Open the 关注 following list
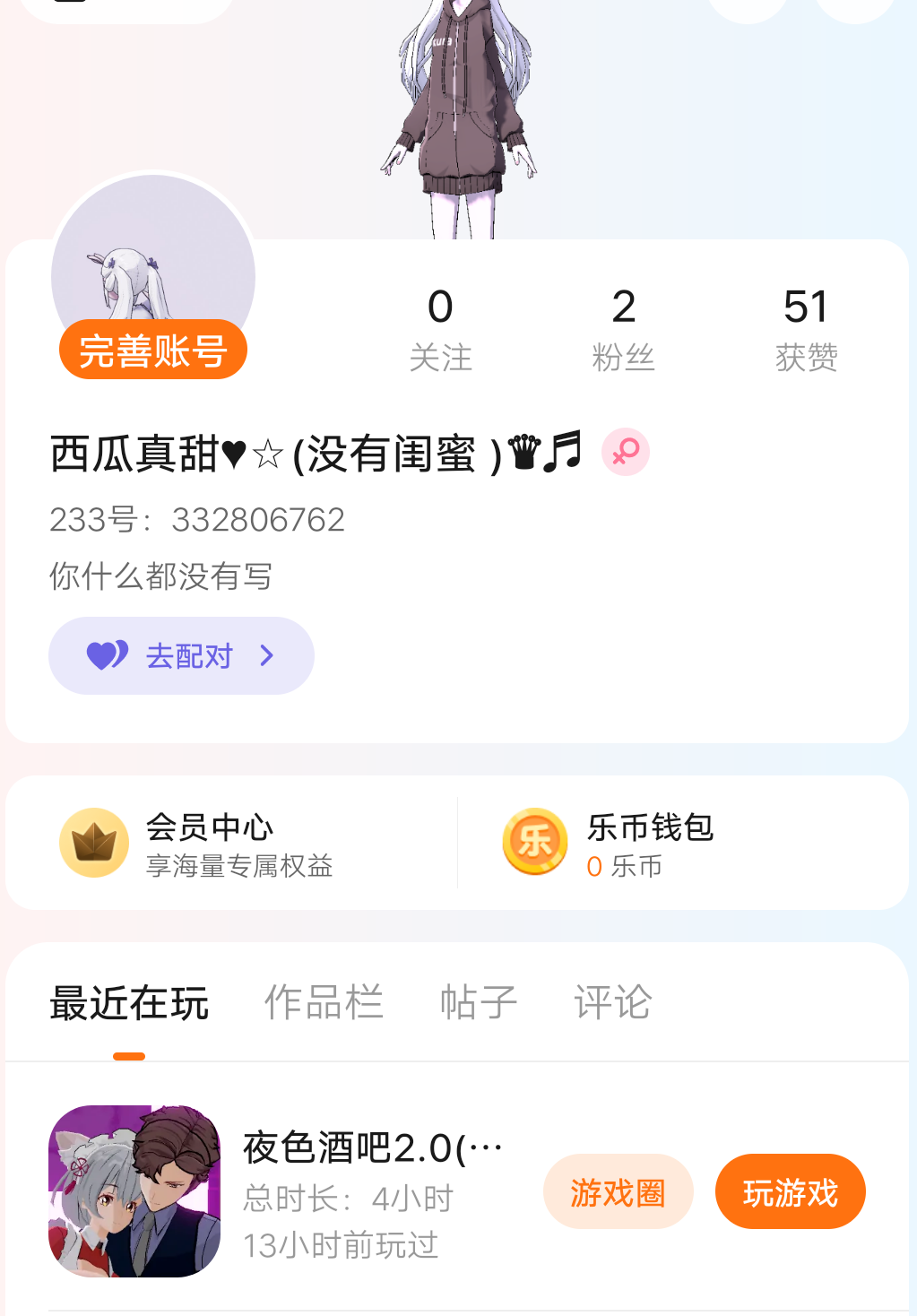 tap(440, 329)
